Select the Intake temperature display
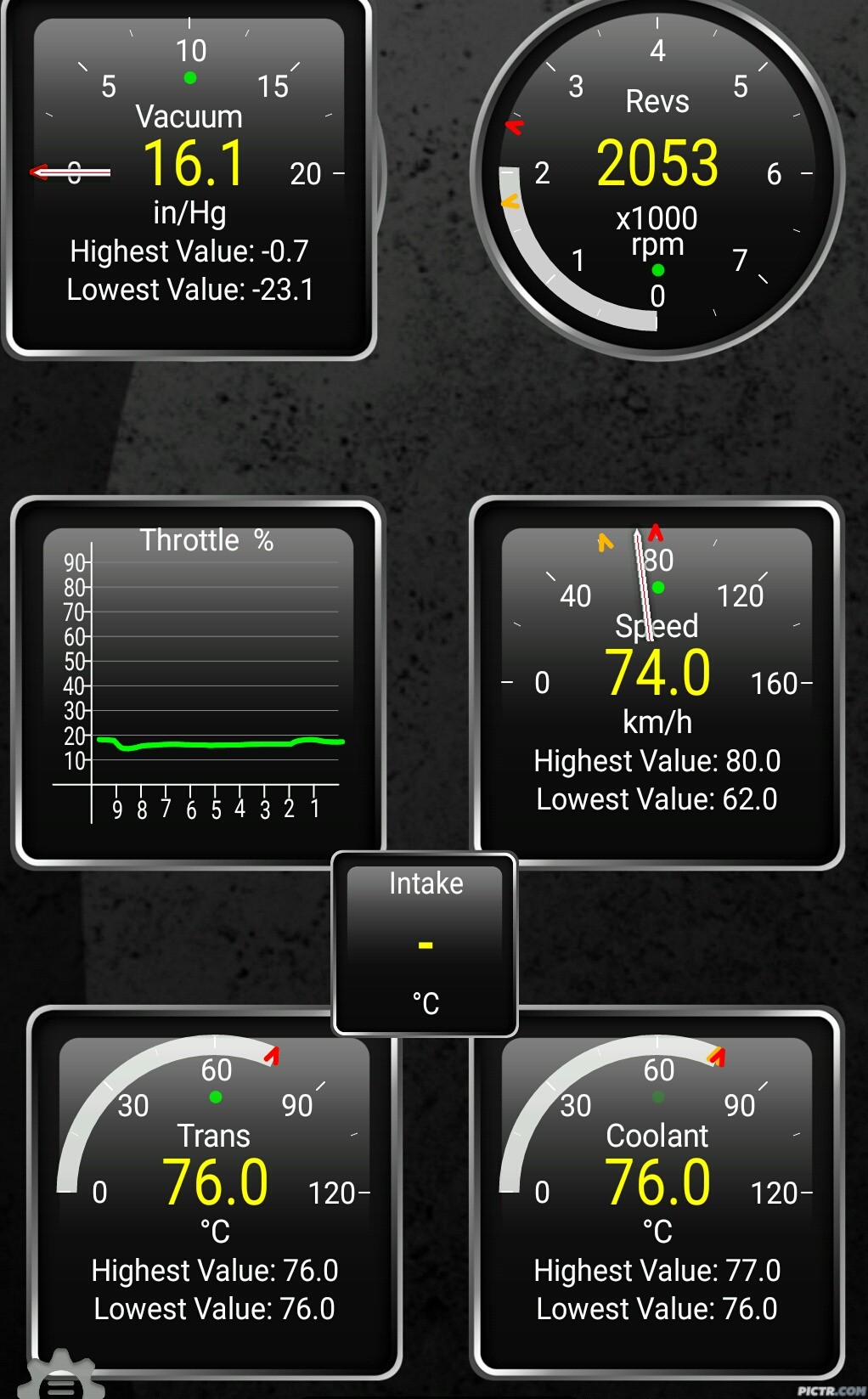Image resolution: width=868 pixels, height=1399 pixels. pos(425,943)
